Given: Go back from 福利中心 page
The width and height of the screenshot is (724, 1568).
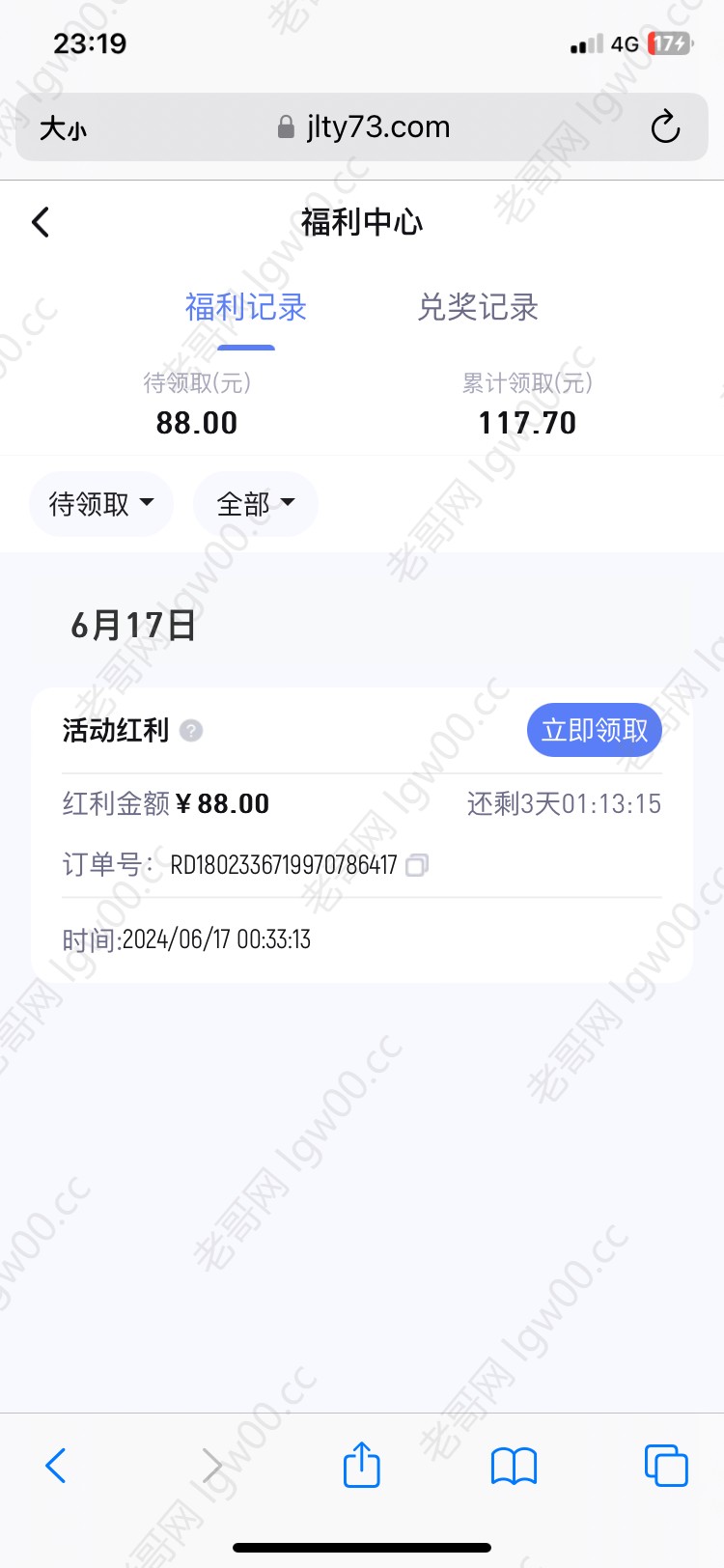Looking at the screenshot, I should 41,223.
